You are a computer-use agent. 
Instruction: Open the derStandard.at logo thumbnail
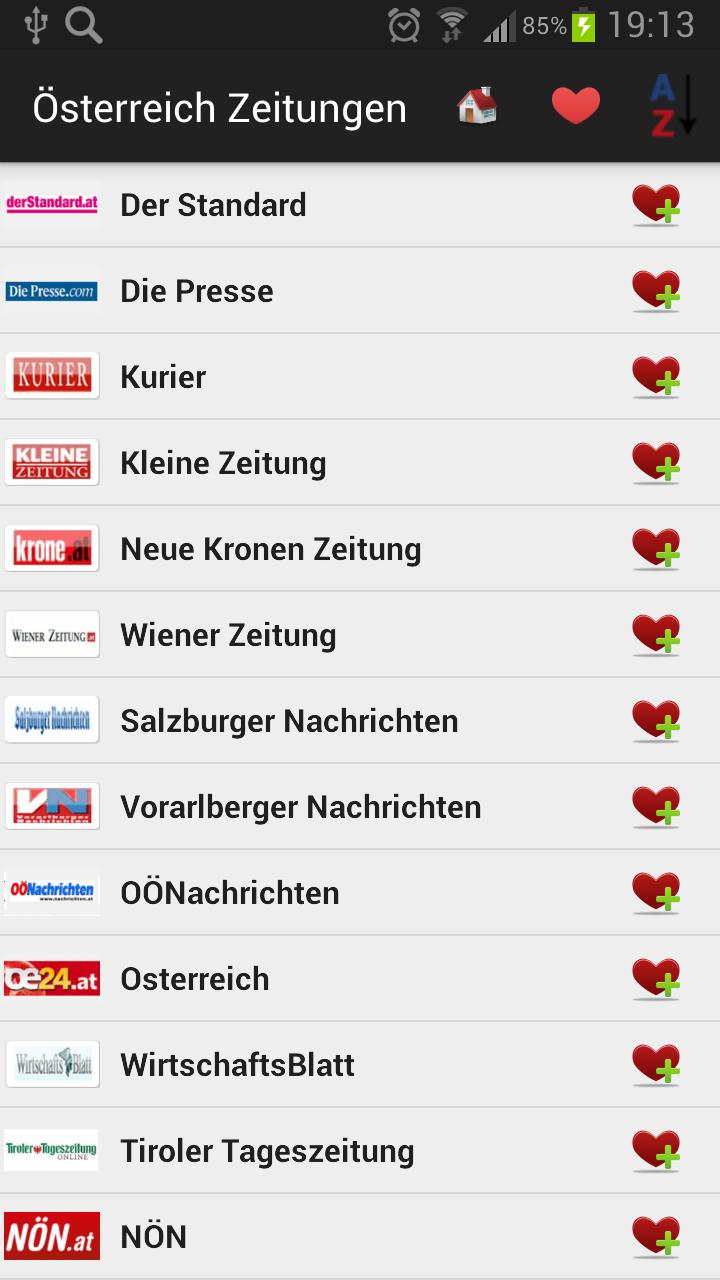[x=51, y=204]
